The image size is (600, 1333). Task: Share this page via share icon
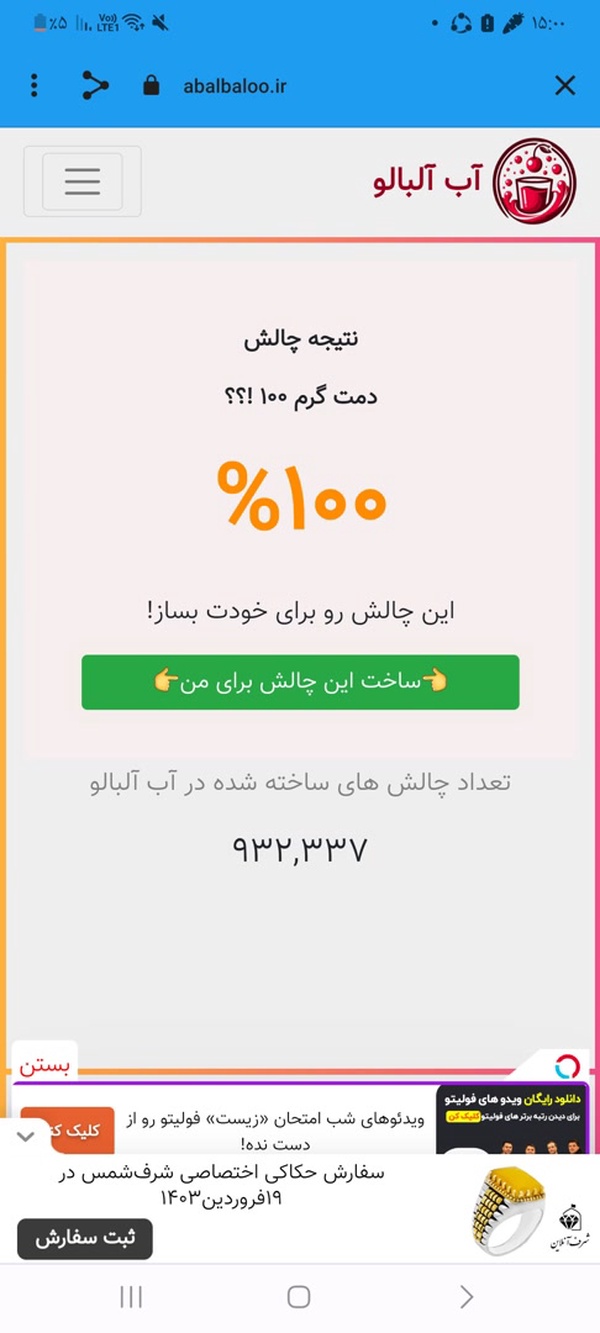click(x=95, y=85)
